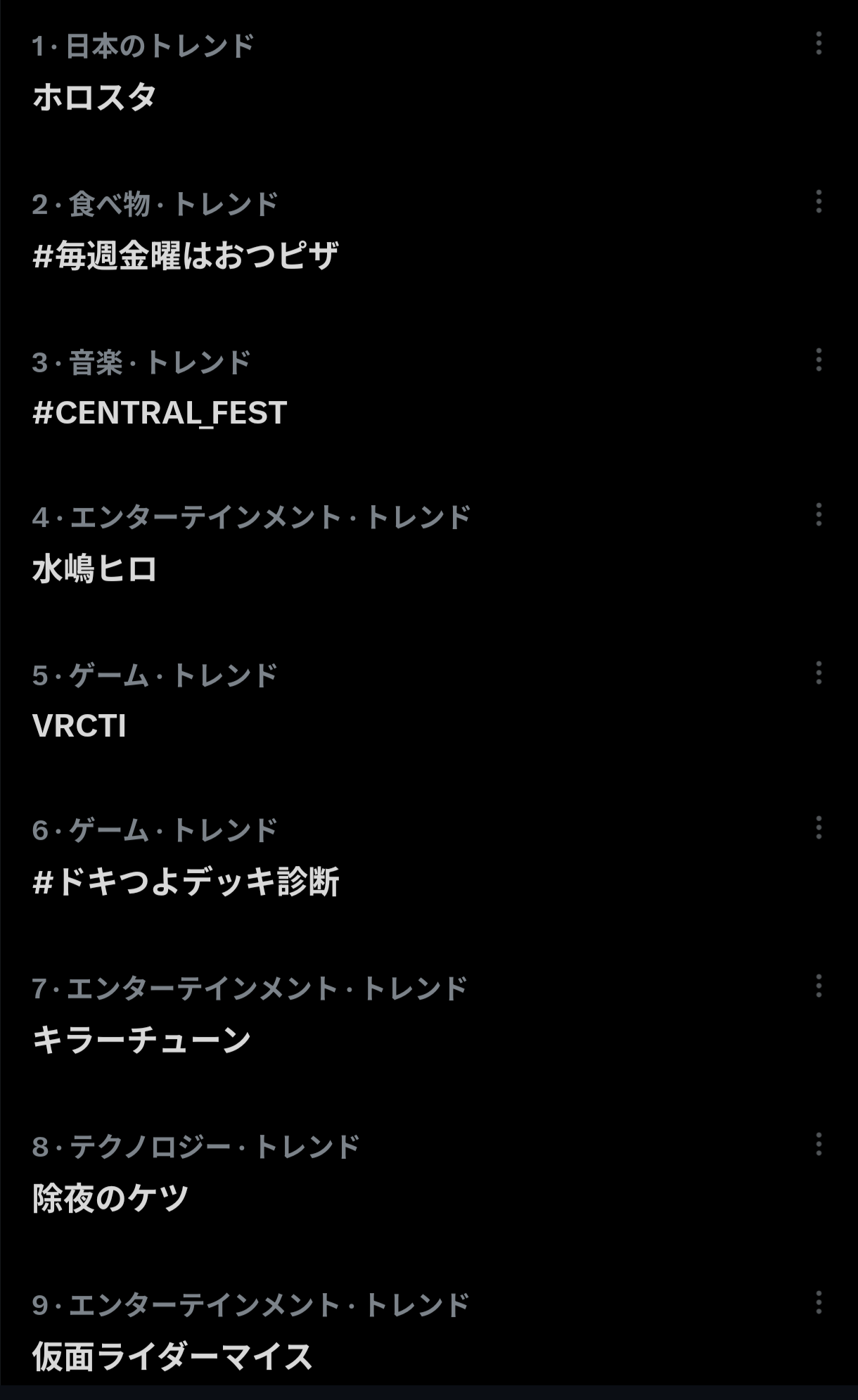Viewport: 858px width, 1400px height.
Task: Show options for the #CENTRAL_FEST trend
Action: 819,360
